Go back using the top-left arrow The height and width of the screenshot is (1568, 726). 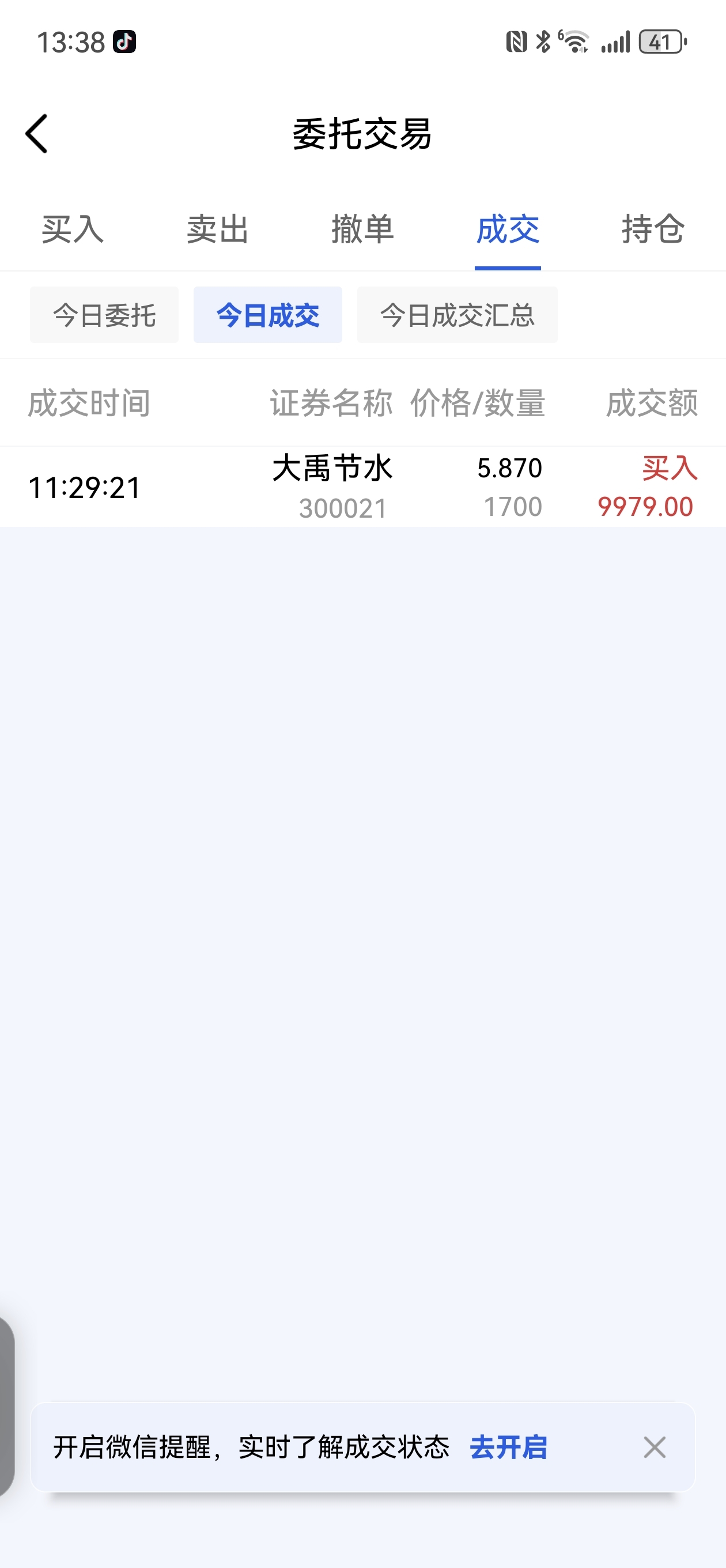[36, 134]
